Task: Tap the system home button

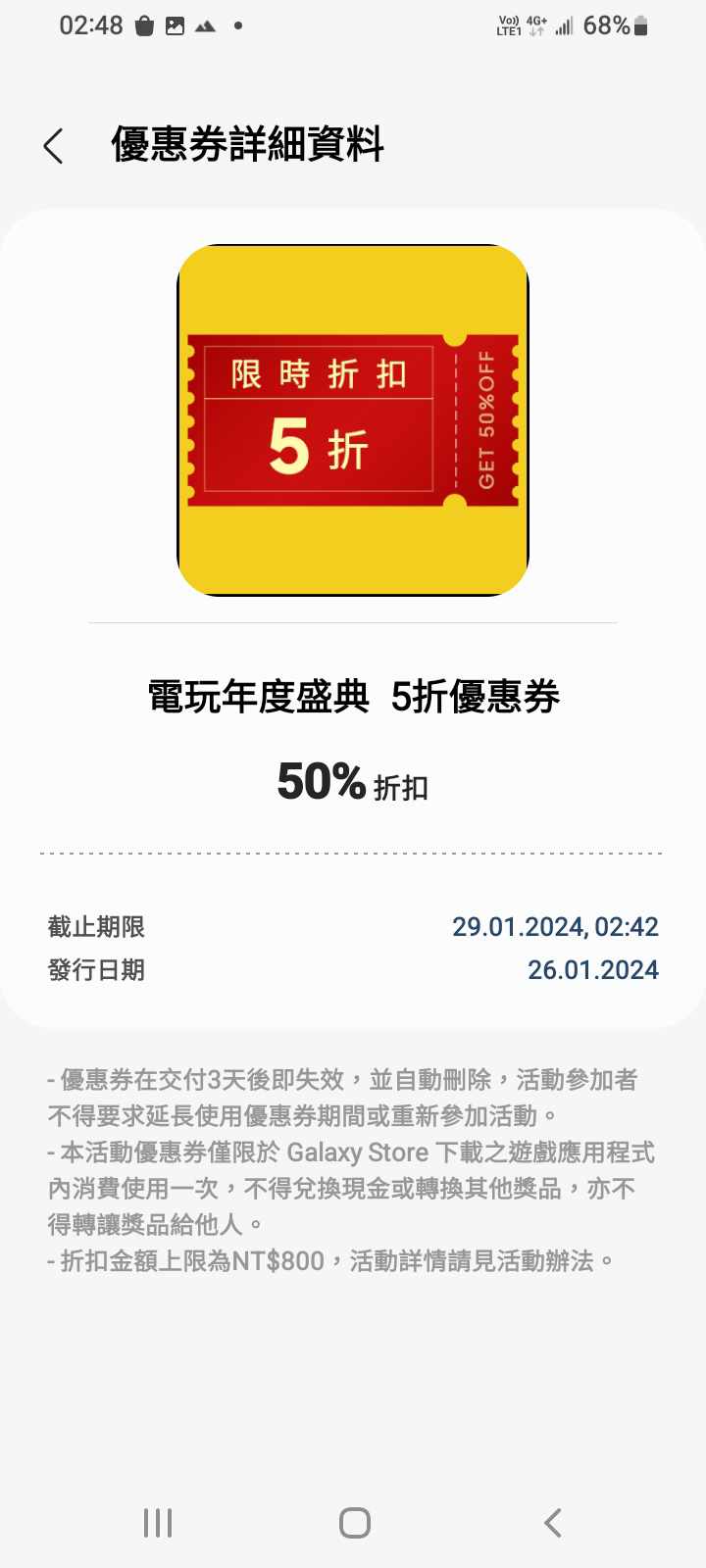Action: [354, 1522]
